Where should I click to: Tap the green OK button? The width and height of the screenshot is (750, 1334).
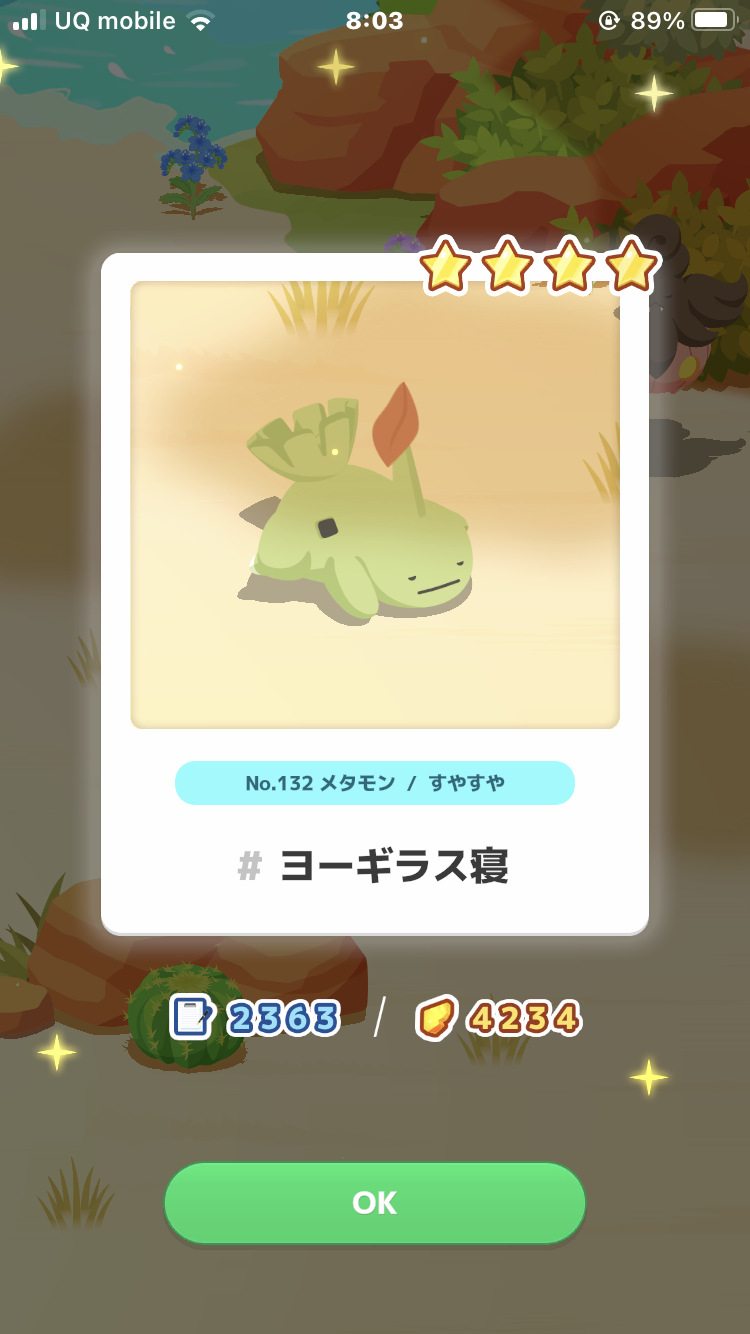tap(375, 1203)
